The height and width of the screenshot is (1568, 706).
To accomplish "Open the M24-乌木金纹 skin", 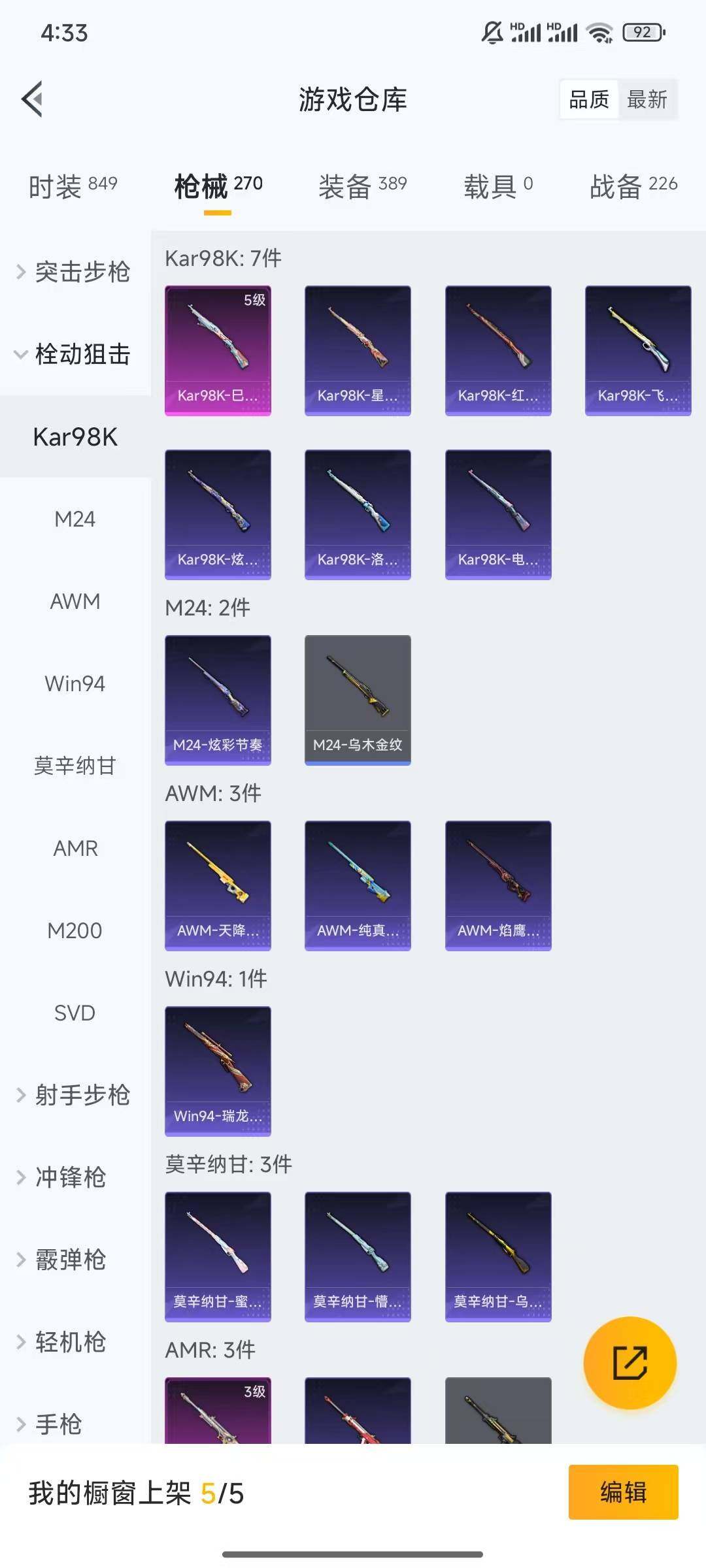I will [358, 700].
